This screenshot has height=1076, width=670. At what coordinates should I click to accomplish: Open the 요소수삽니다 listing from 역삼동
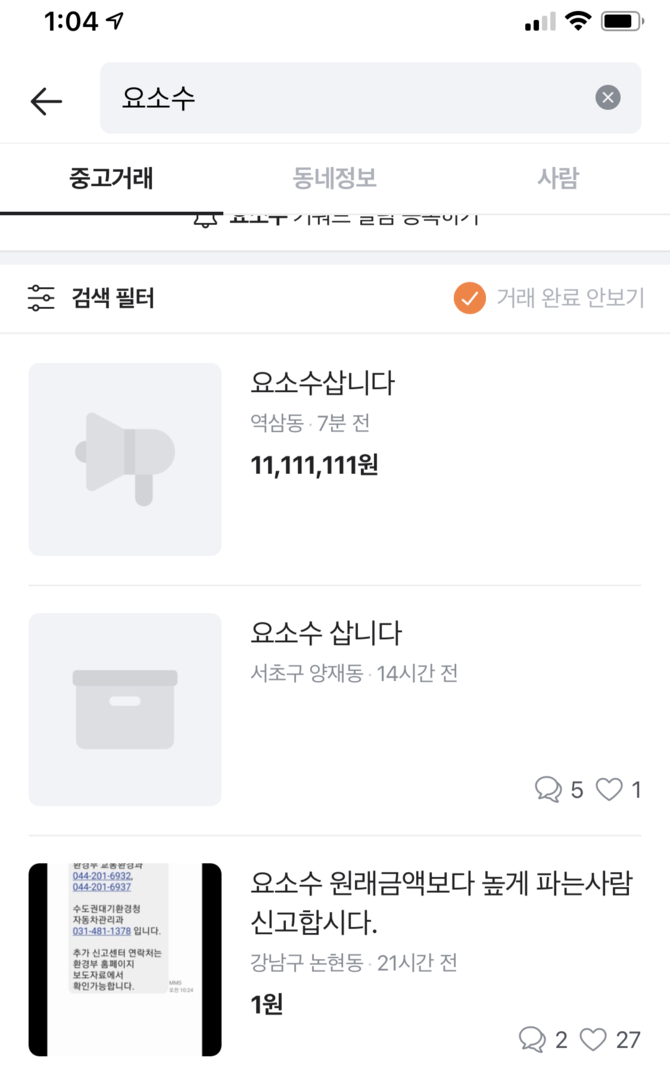click(x=334, y=459)
